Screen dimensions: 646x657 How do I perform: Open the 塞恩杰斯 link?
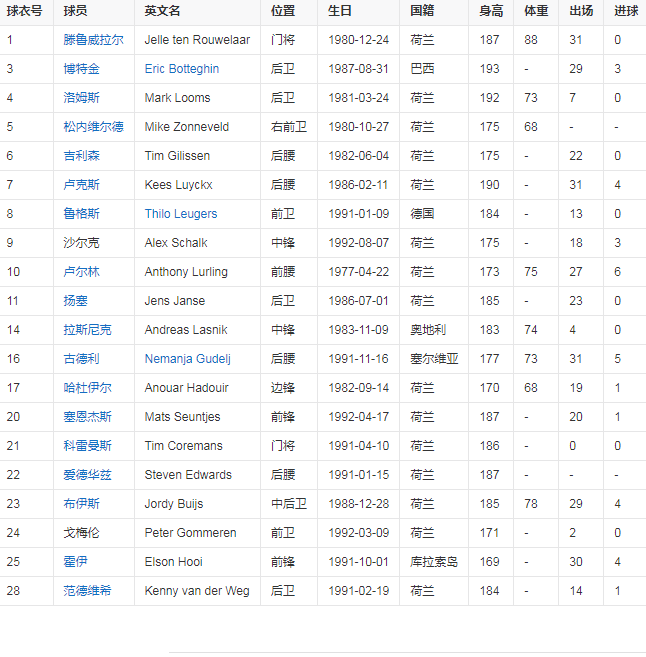pyautogui.click(x=87, y=417)
